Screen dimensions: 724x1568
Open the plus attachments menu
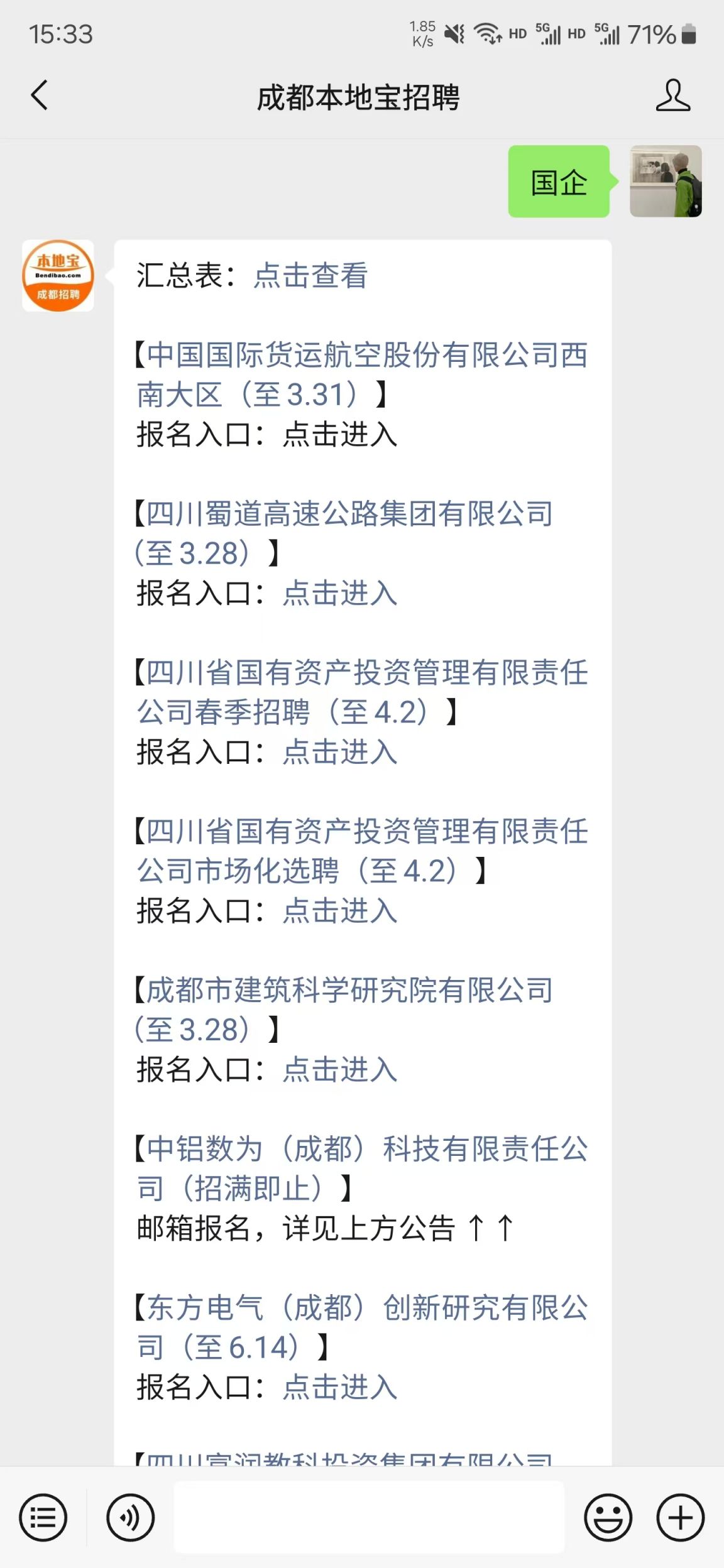coord(681,1518)
